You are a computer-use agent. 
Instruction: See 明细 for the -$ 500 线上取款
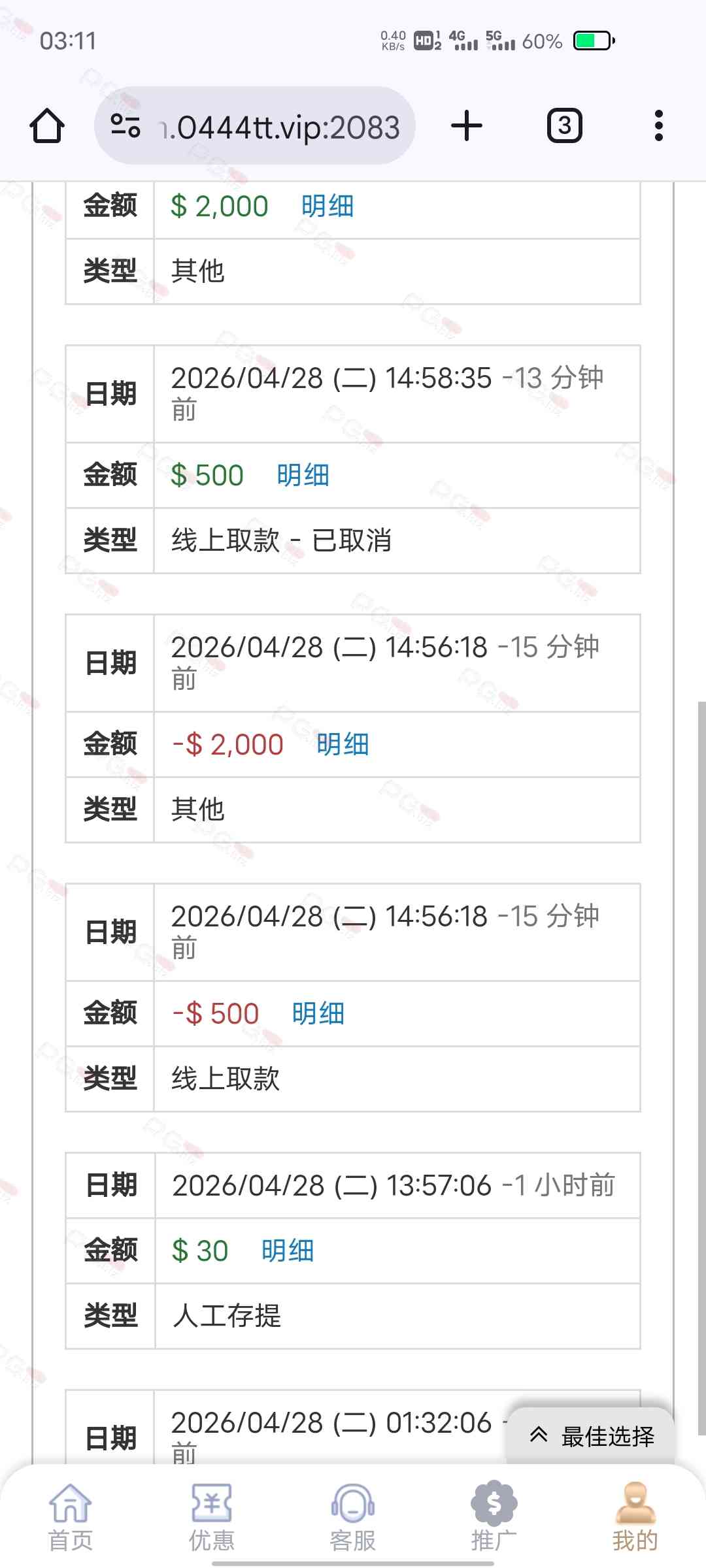click(318, 1014)
